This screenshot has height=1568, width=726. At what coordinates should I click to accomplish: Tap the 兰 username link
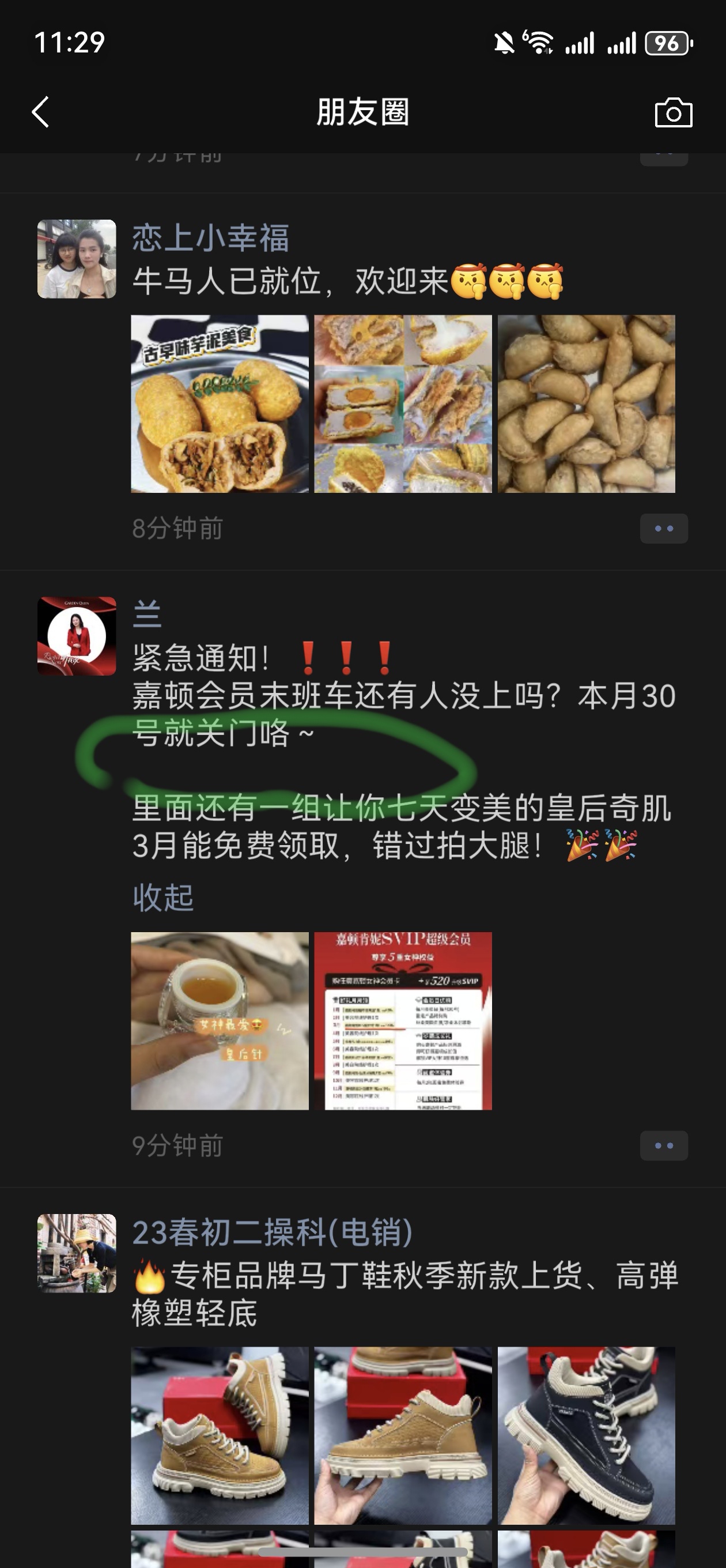click(148, 613)
